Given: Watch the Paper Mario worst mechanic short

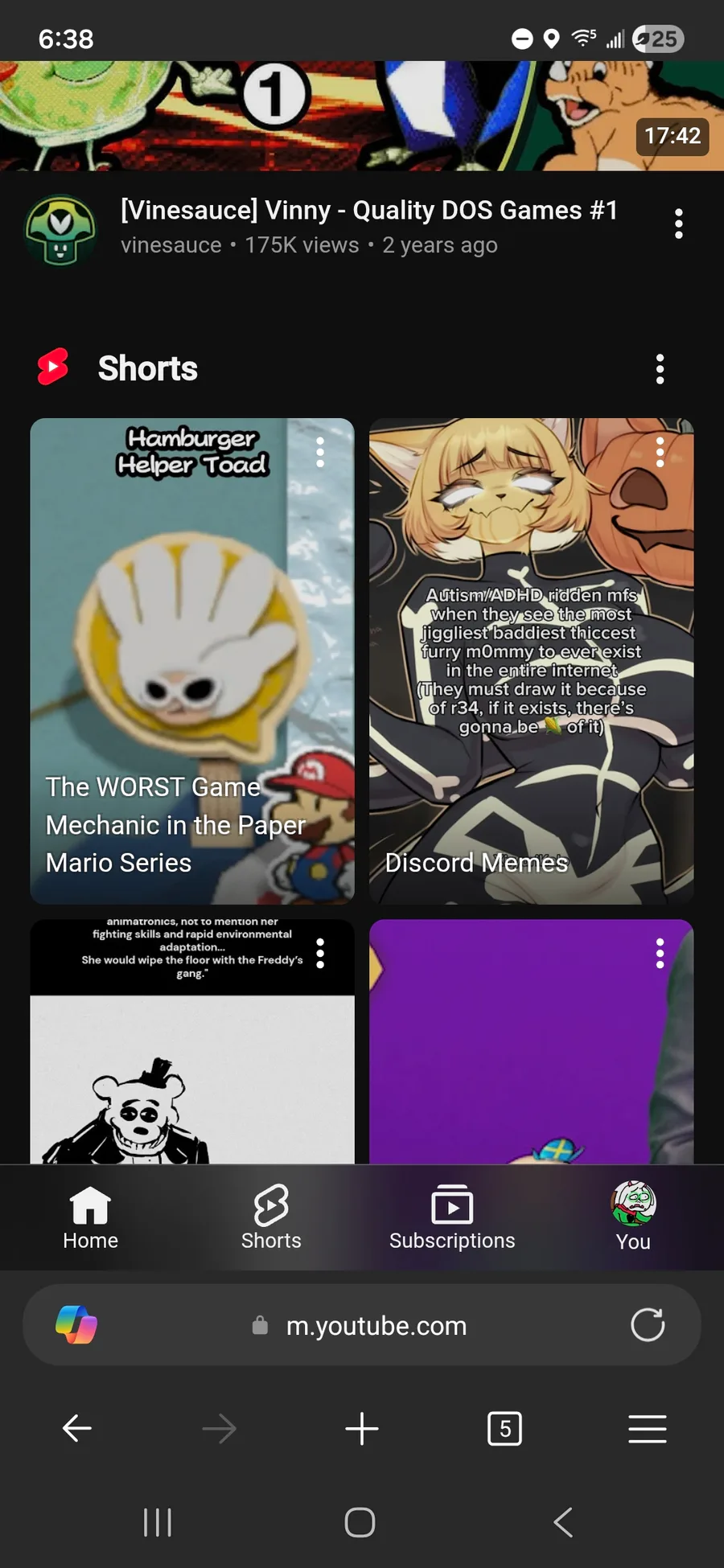Looking at the screenshot, I should (x=191, y=661).
